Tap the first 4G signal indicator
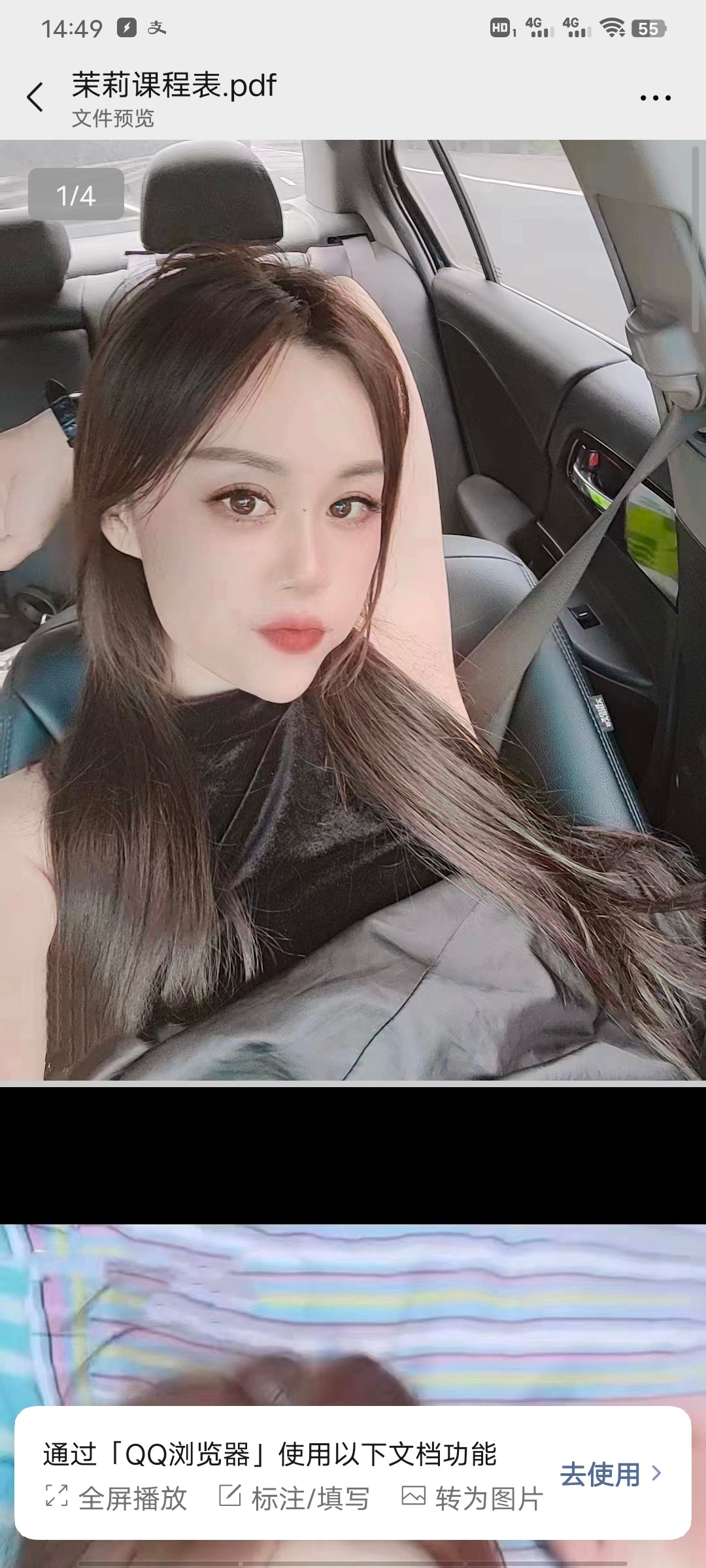Screen dimensions: 706x1568 click(539, 26)
